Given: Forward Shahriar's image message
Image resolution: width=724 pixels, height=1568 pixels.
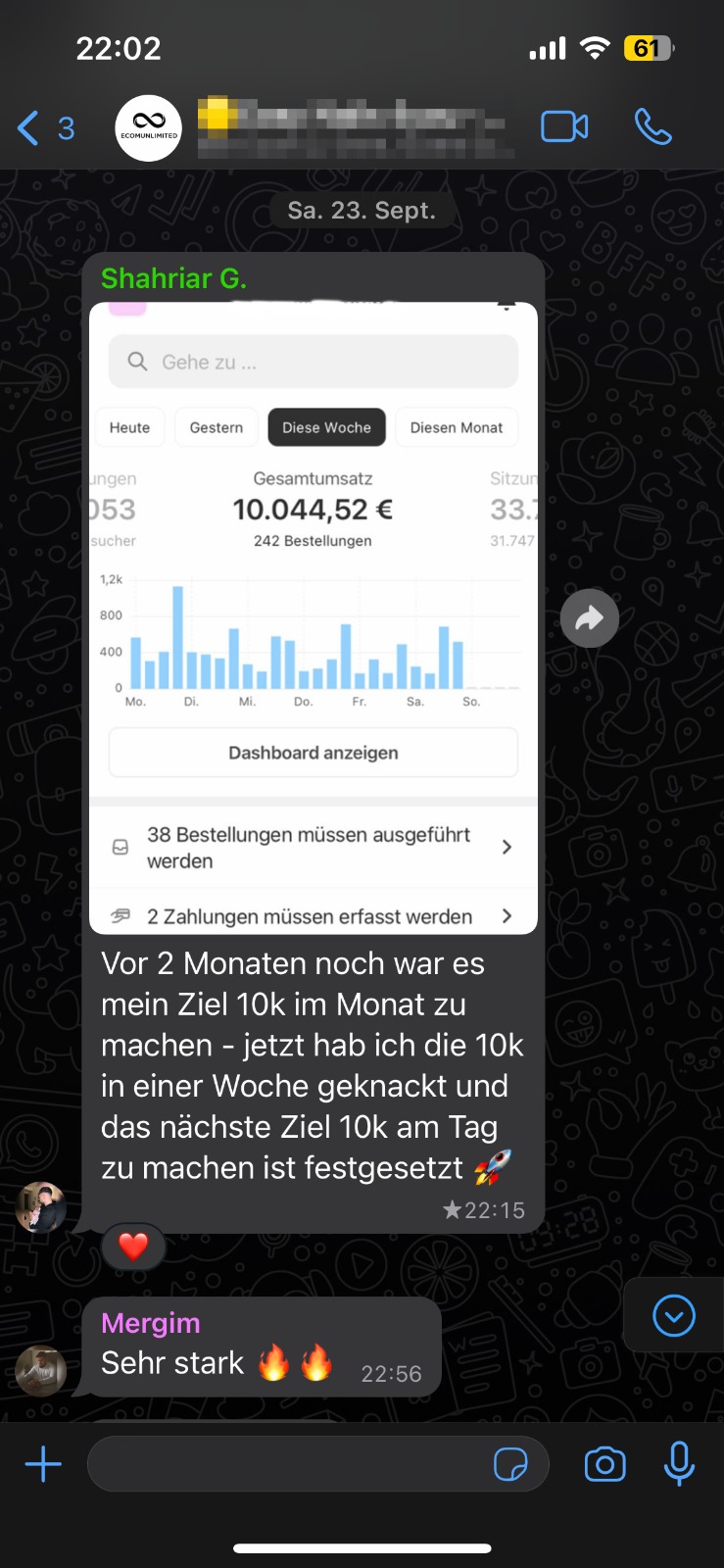Looking at the screenshot, I should pyautogui.click(x=589, y=618).
